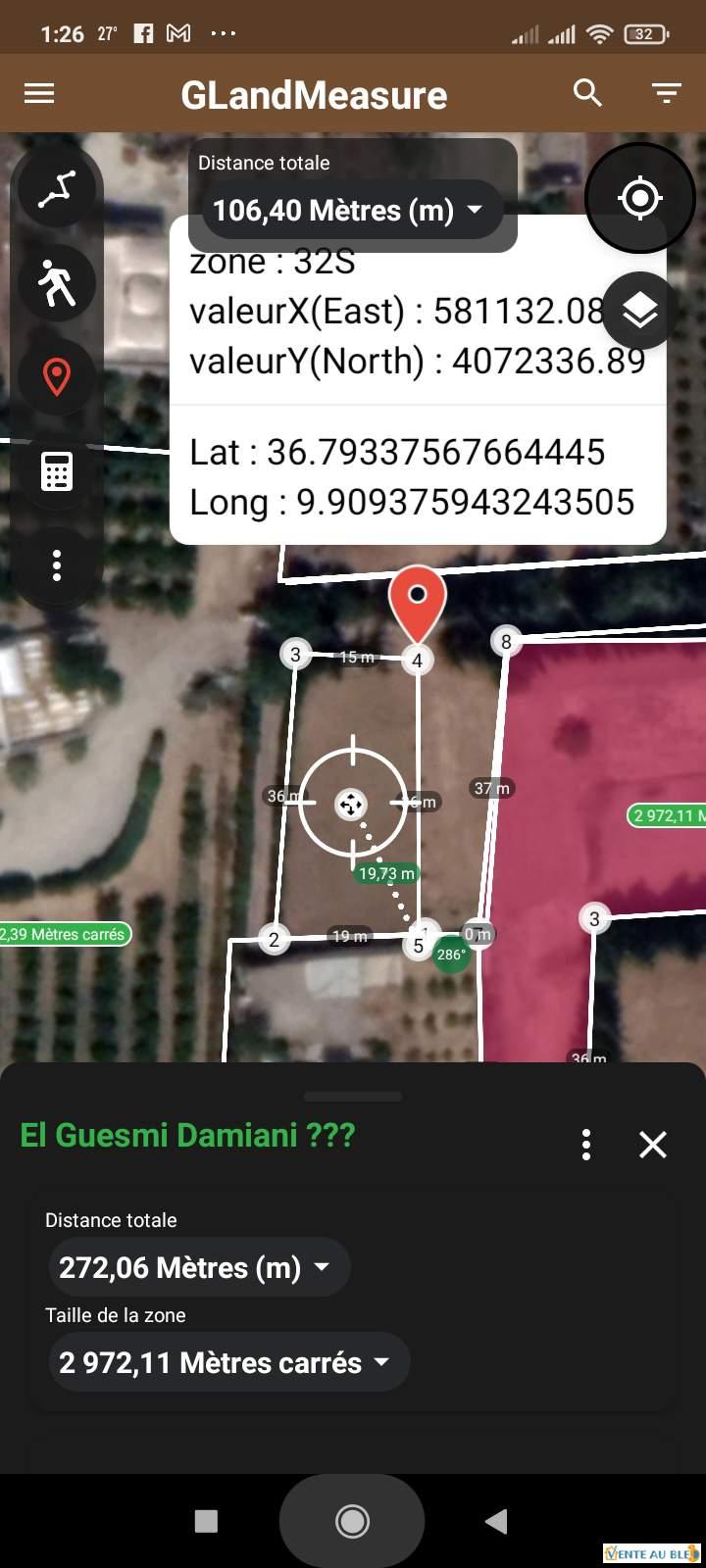Open search in the app bar
Image resolution: width=706 pixels, height=1568 pixels.
[587, 94]
